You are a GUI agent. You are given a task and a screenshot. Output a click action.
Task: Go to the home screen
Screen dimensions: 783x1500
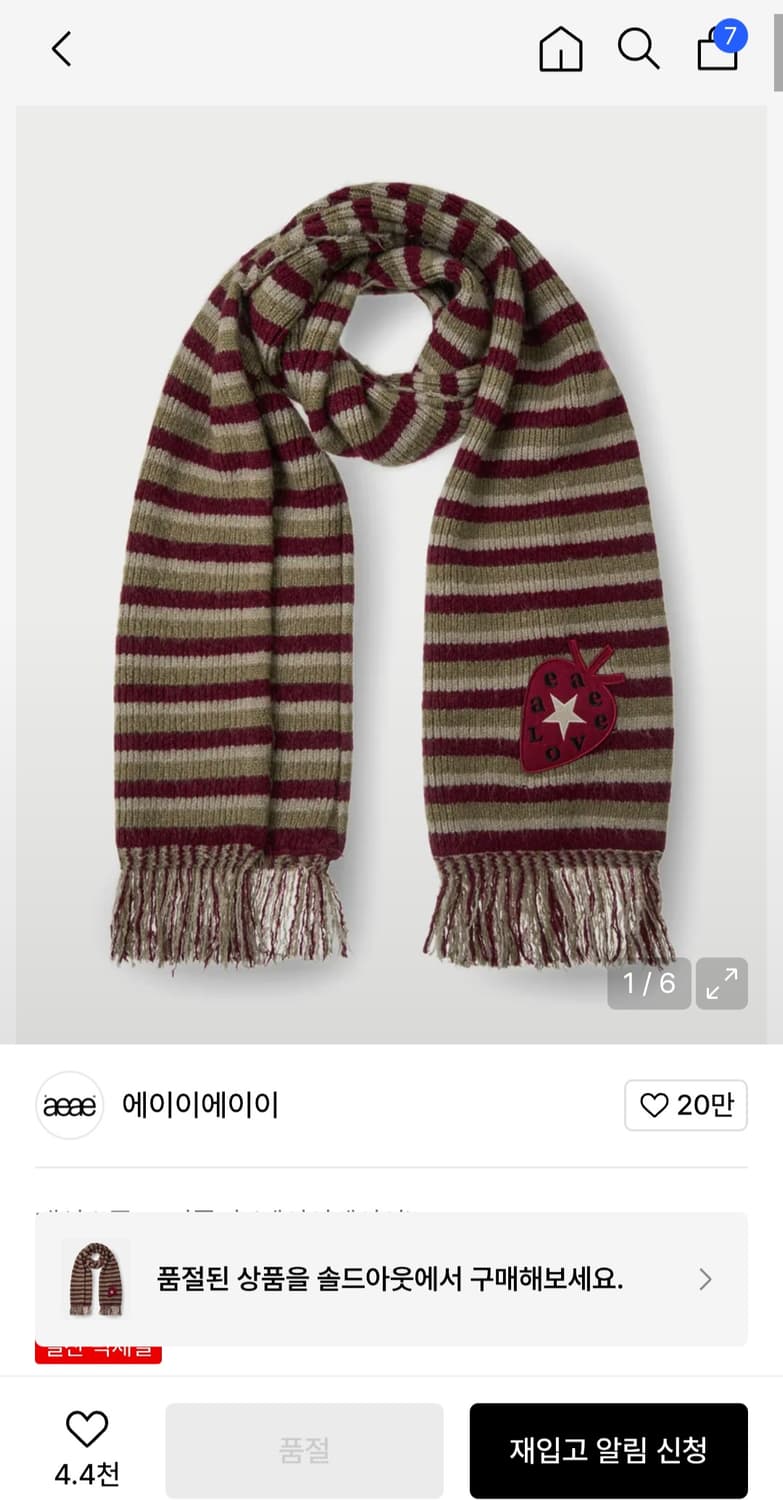561,47
